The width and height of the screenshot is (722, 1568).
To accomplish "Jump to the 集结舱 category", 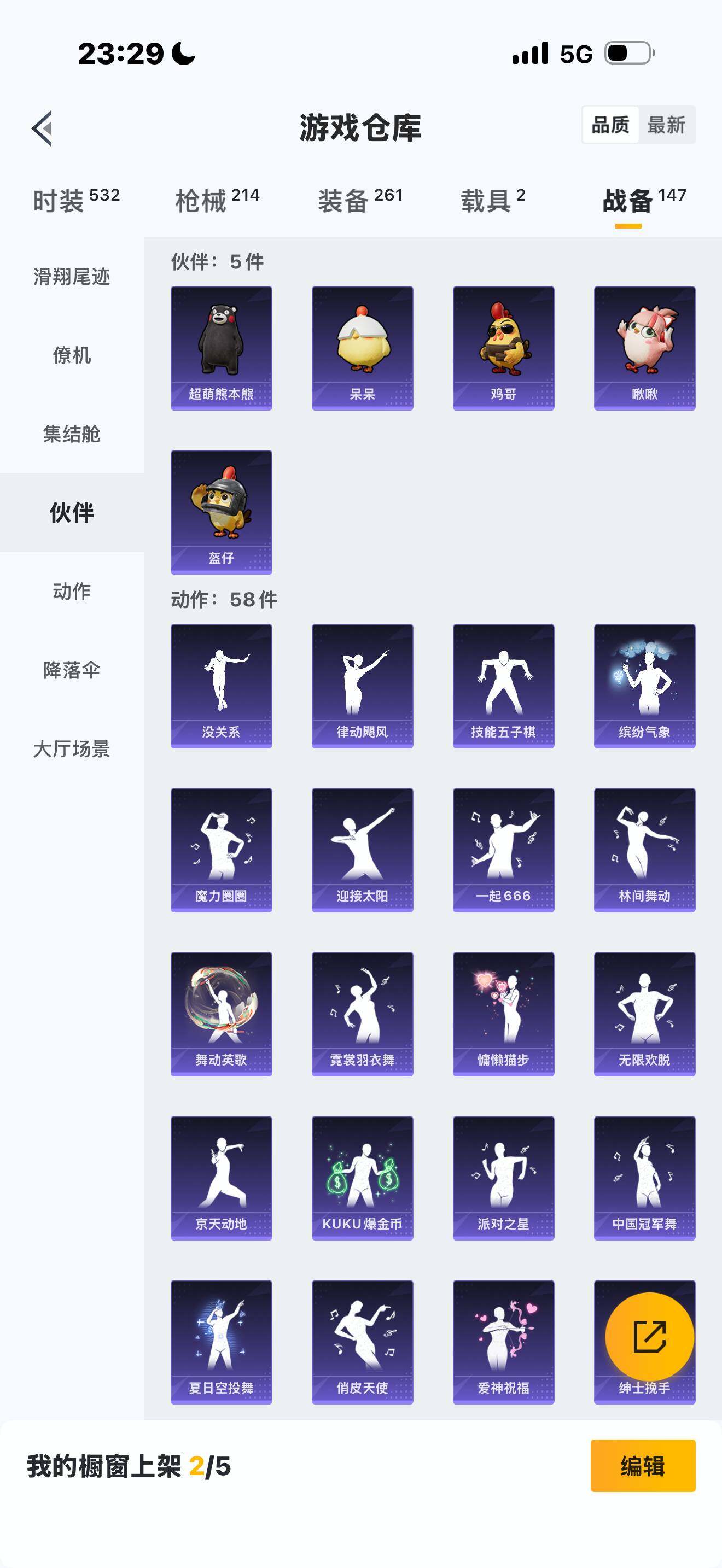I will coord(72,434).
